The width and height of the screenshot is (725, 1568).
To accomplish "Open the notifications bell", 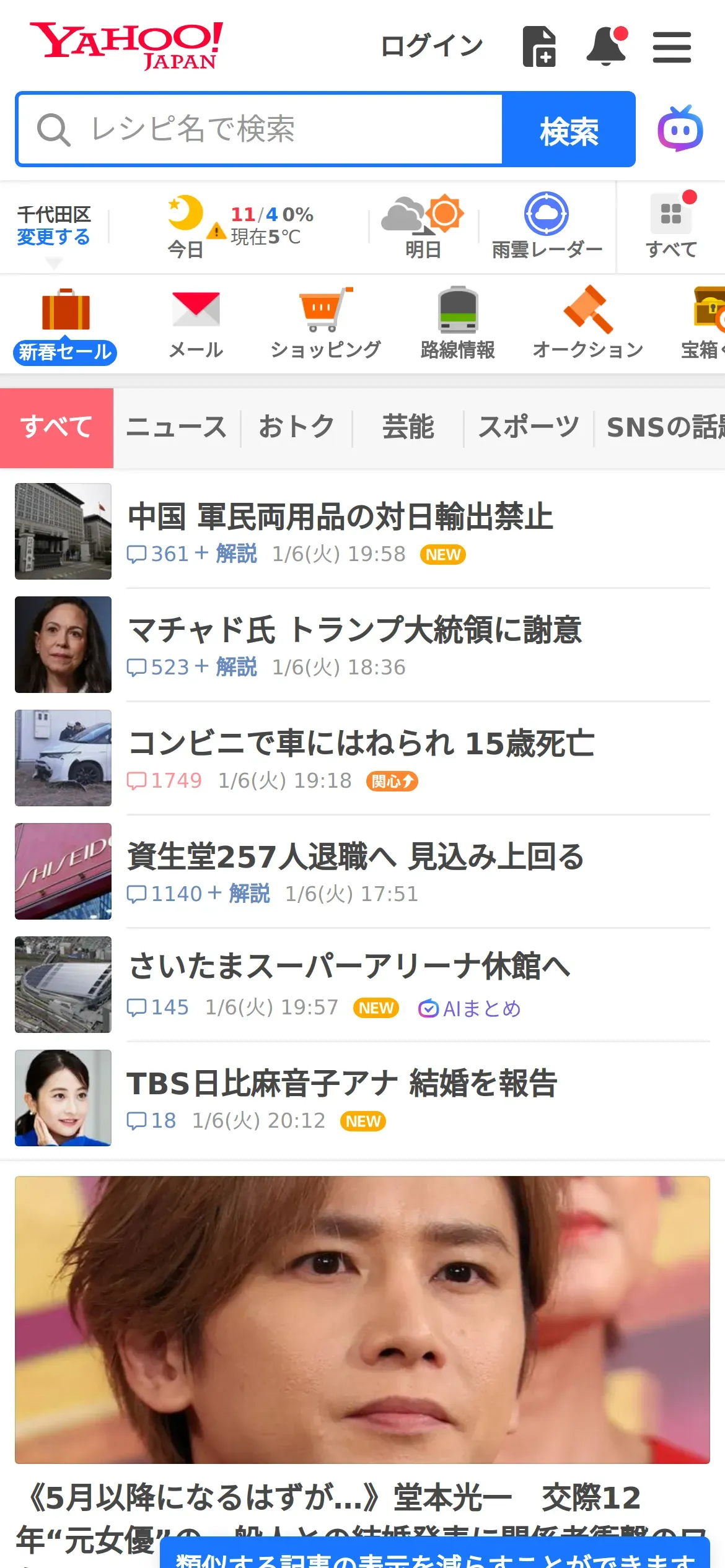I will [x=606, y=46].
